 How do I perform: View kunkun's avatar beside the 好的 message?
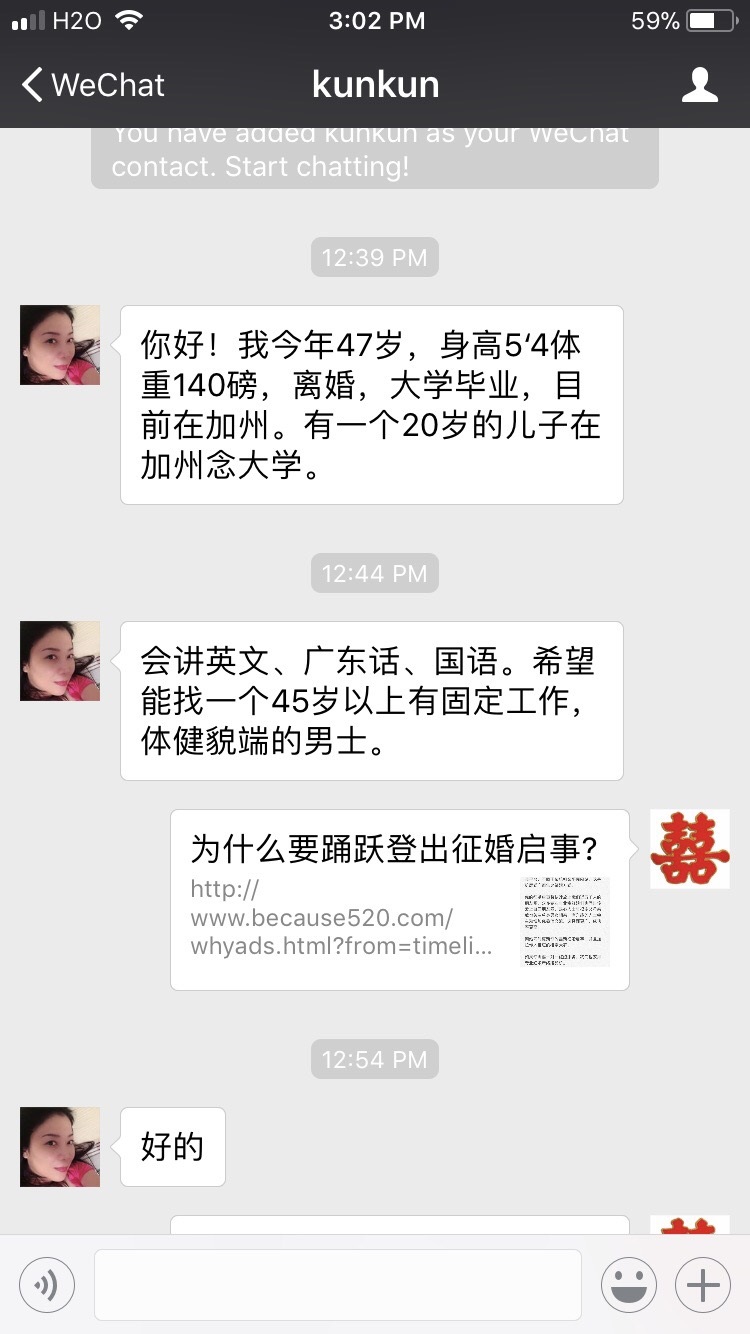coord(60,1147)
